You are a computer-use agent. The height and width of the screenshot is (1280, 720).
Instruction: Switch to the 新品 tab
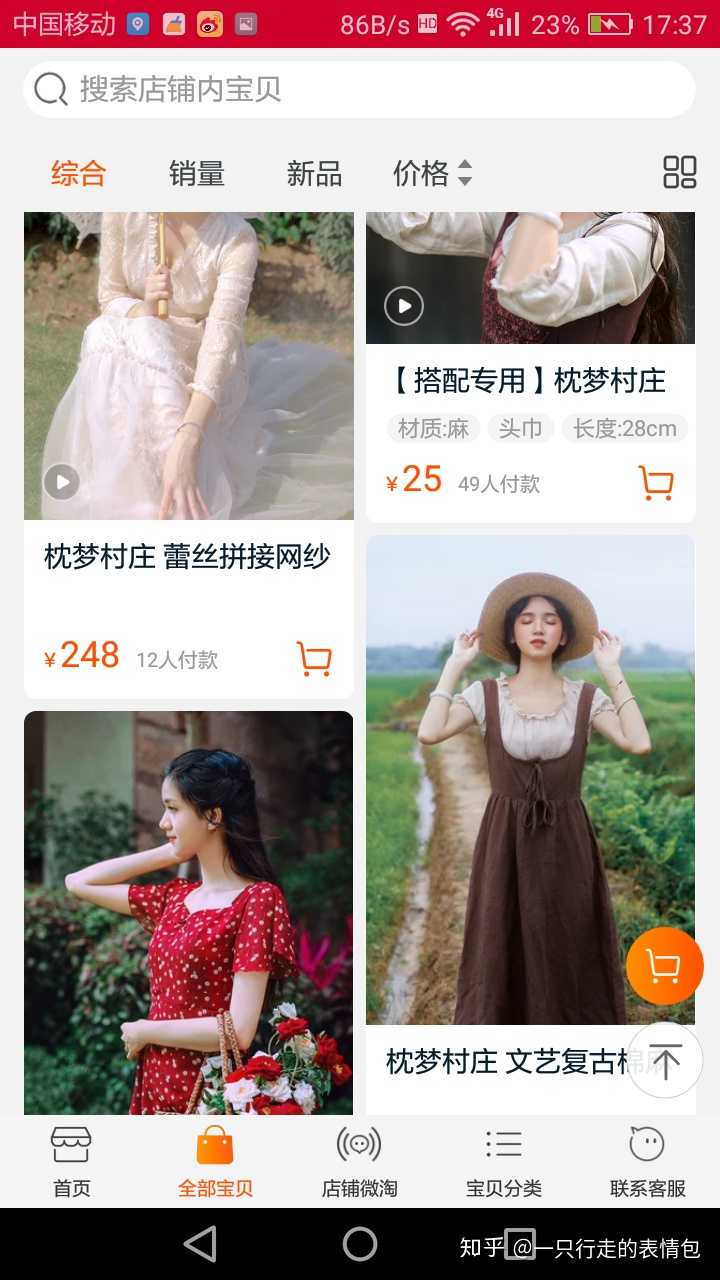[314, 174]
